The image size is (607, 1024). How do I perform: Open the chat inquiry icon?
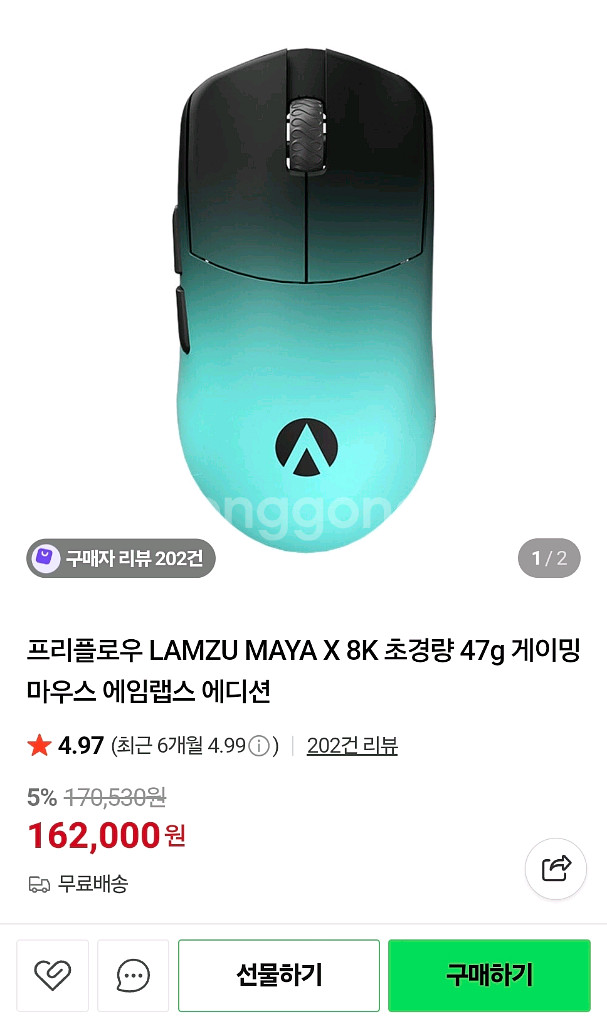[133, 975]
